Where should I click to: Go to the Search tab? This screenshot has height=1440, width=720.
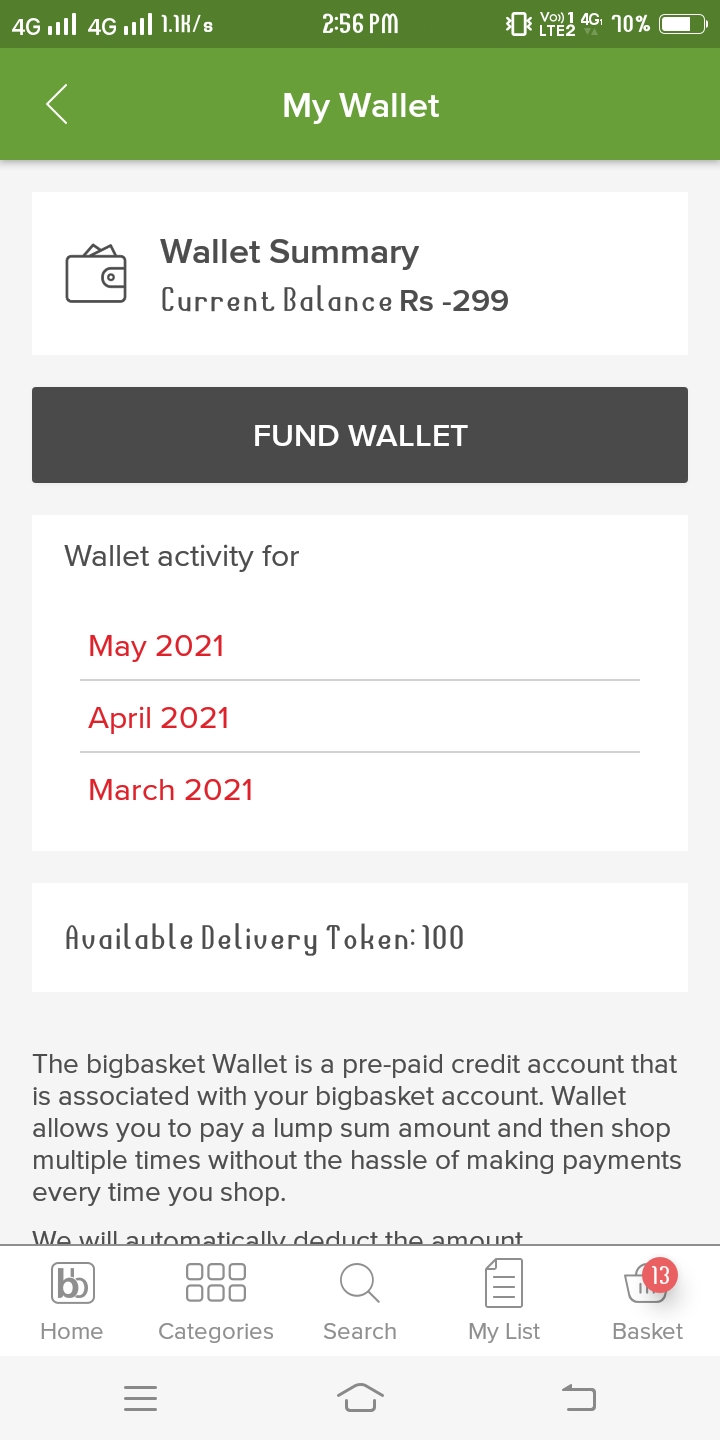point(360,1300)
